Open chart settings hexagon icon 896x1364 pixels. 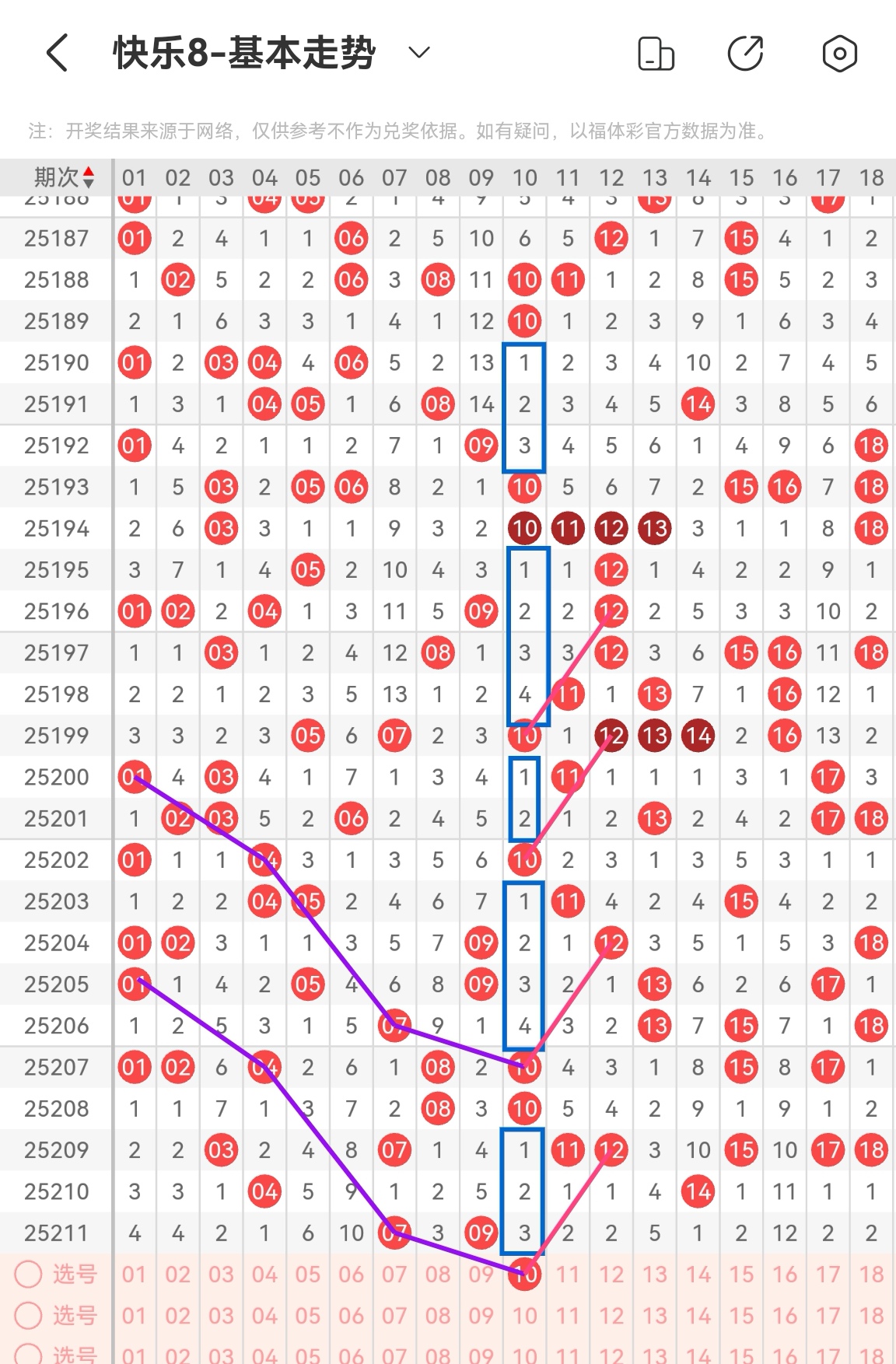[x=839, y=54]
